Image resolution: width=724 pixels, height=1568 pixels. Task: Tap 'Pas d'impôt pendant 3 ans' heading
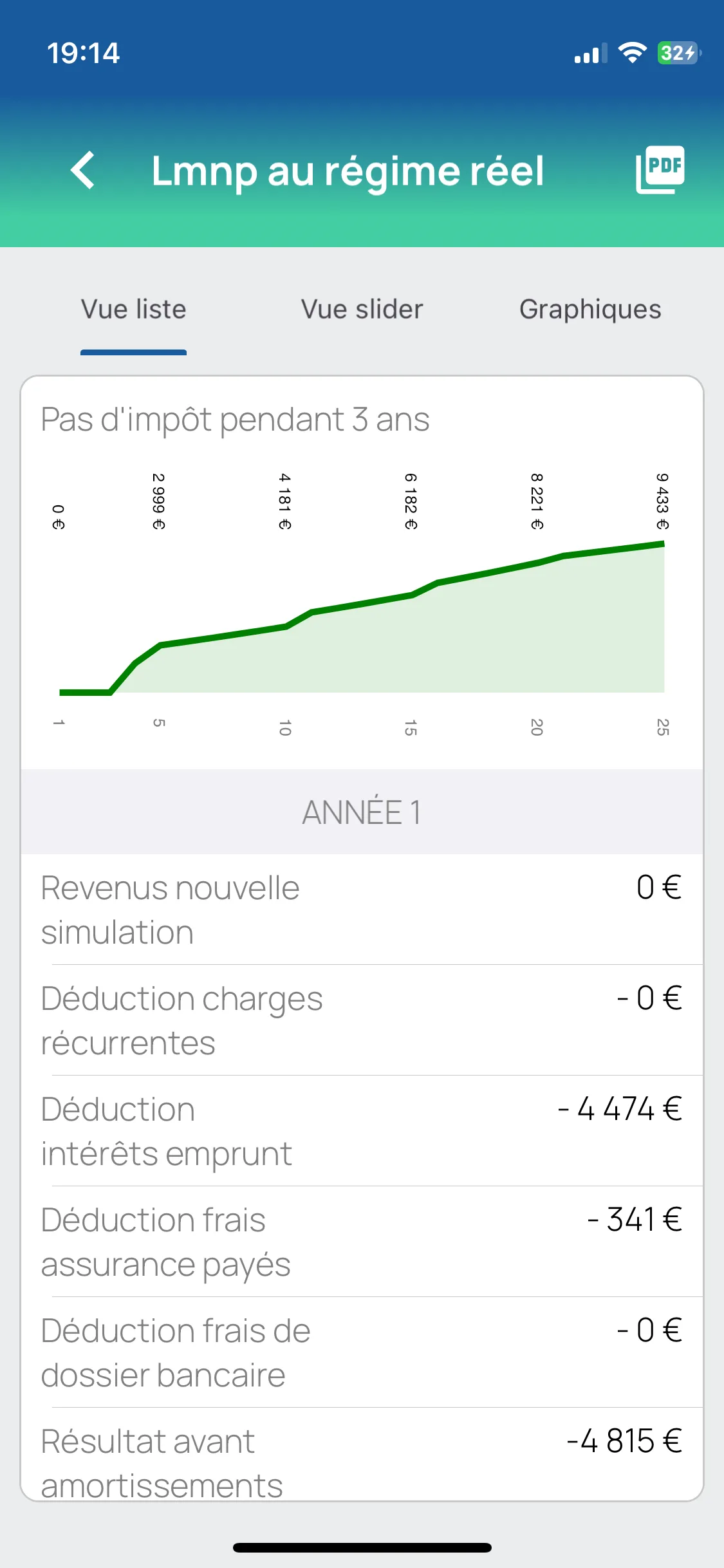click(234, 419)
